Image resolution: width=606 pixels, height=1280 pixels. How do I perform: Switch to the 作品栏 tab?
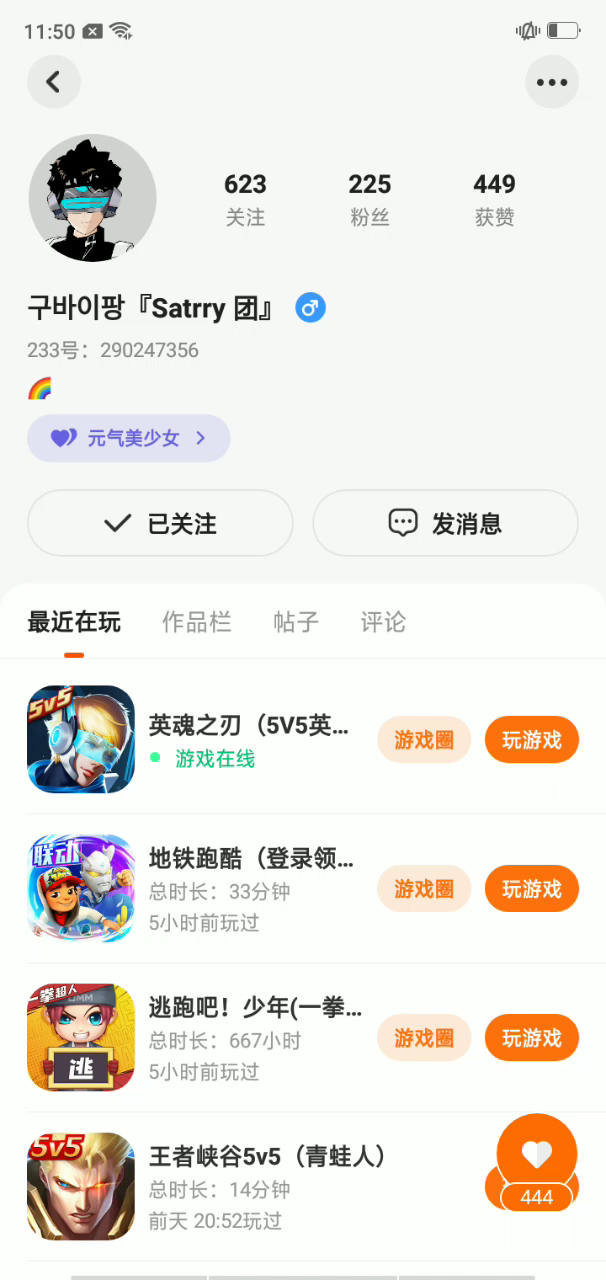point(197,622)
